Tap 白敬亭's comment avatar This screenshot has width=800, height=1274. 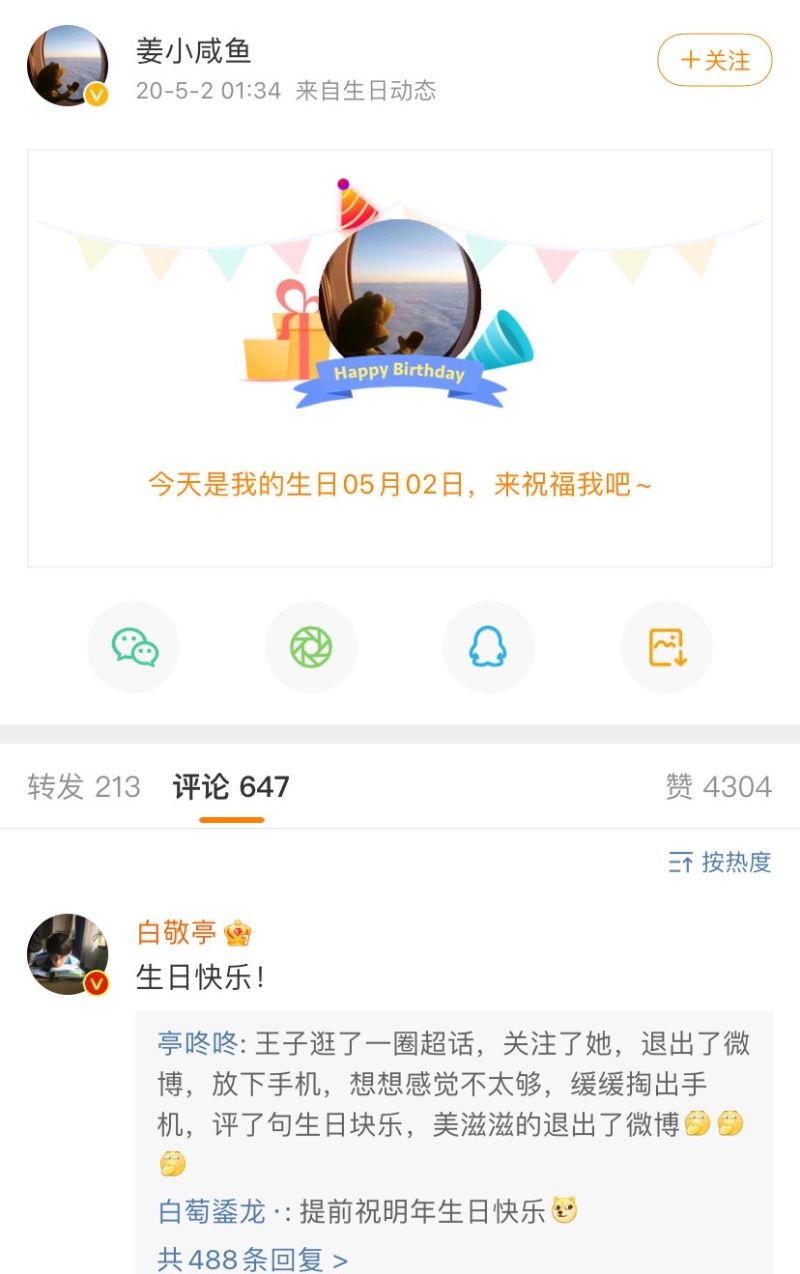click(67, 953)
